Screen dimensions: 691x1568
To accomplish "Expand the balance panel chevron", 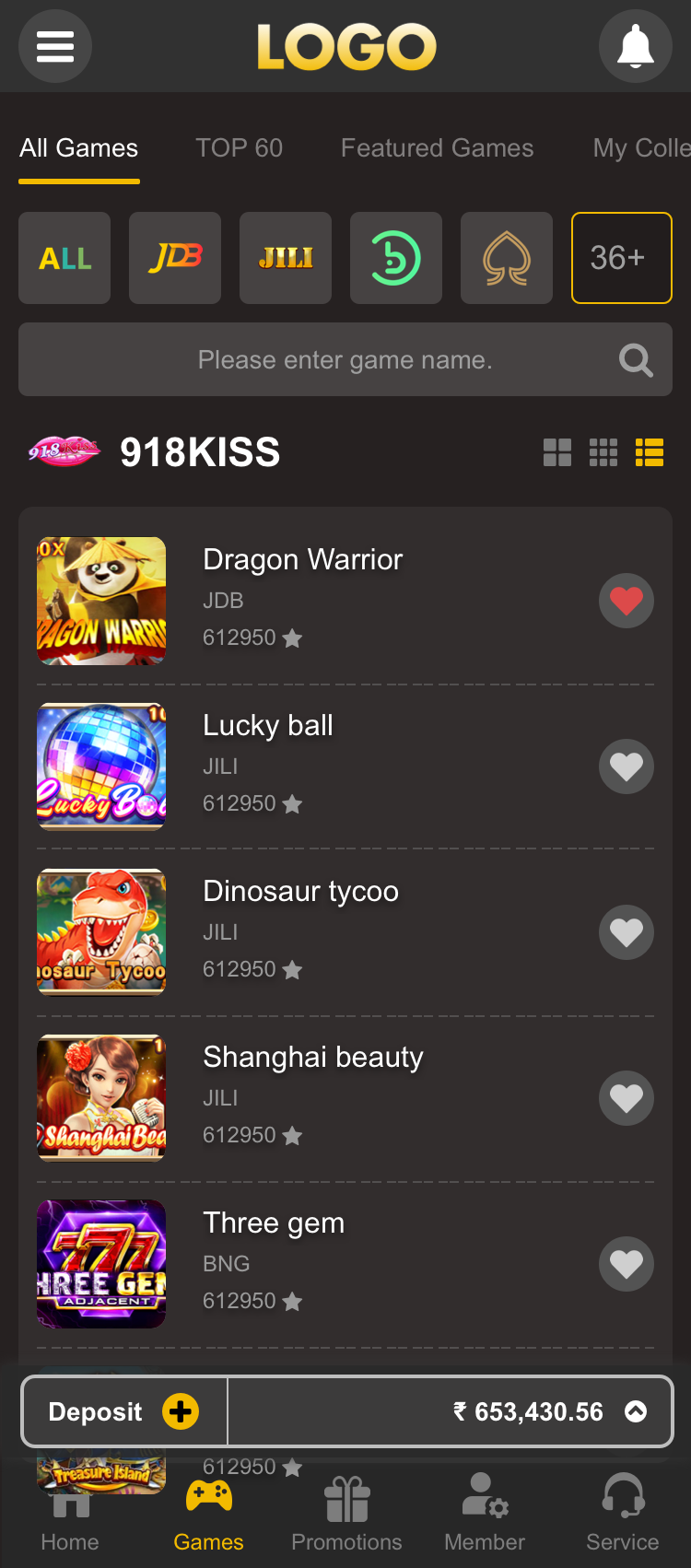I will pyautogui.click(x=636, y=1411).
